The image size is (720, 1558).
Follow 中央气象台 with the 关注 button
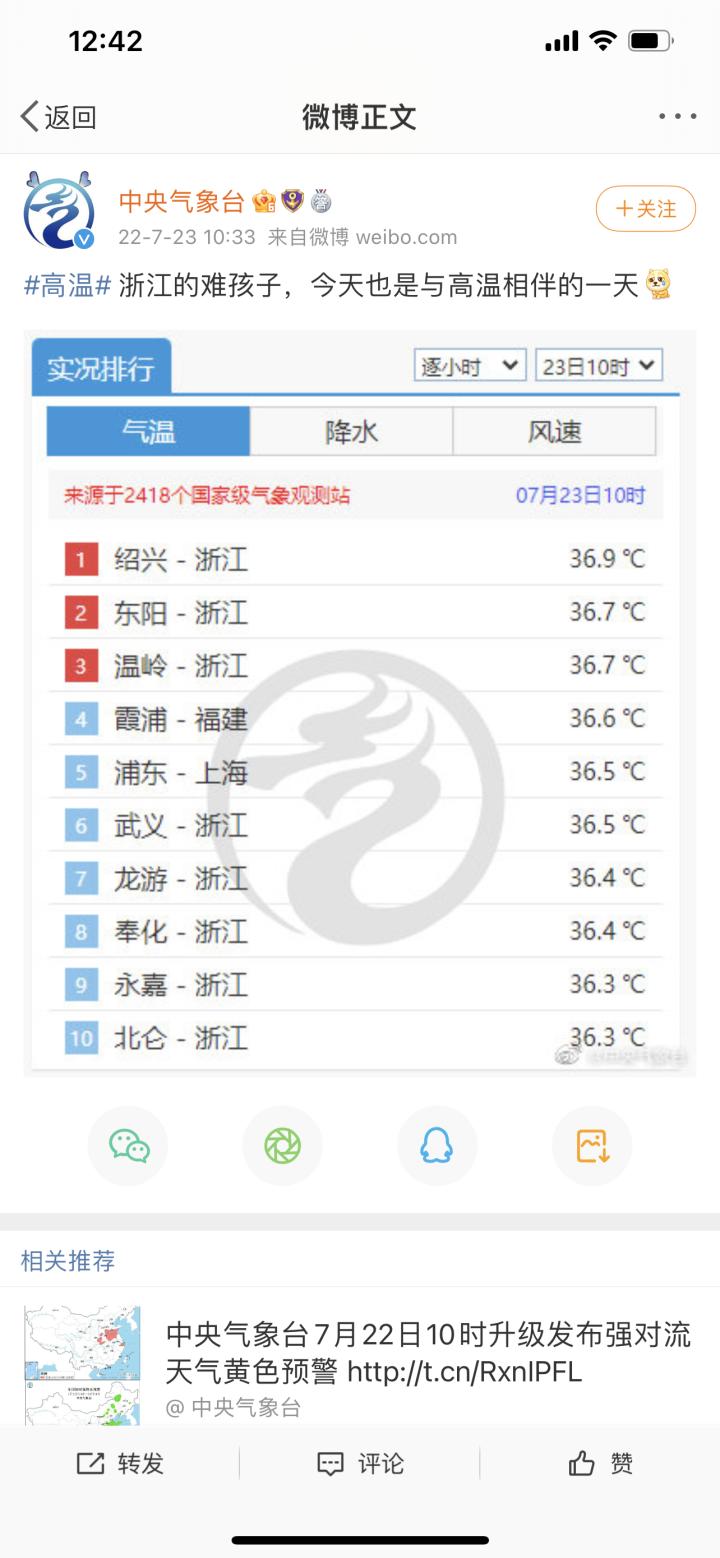coord(645,209)
